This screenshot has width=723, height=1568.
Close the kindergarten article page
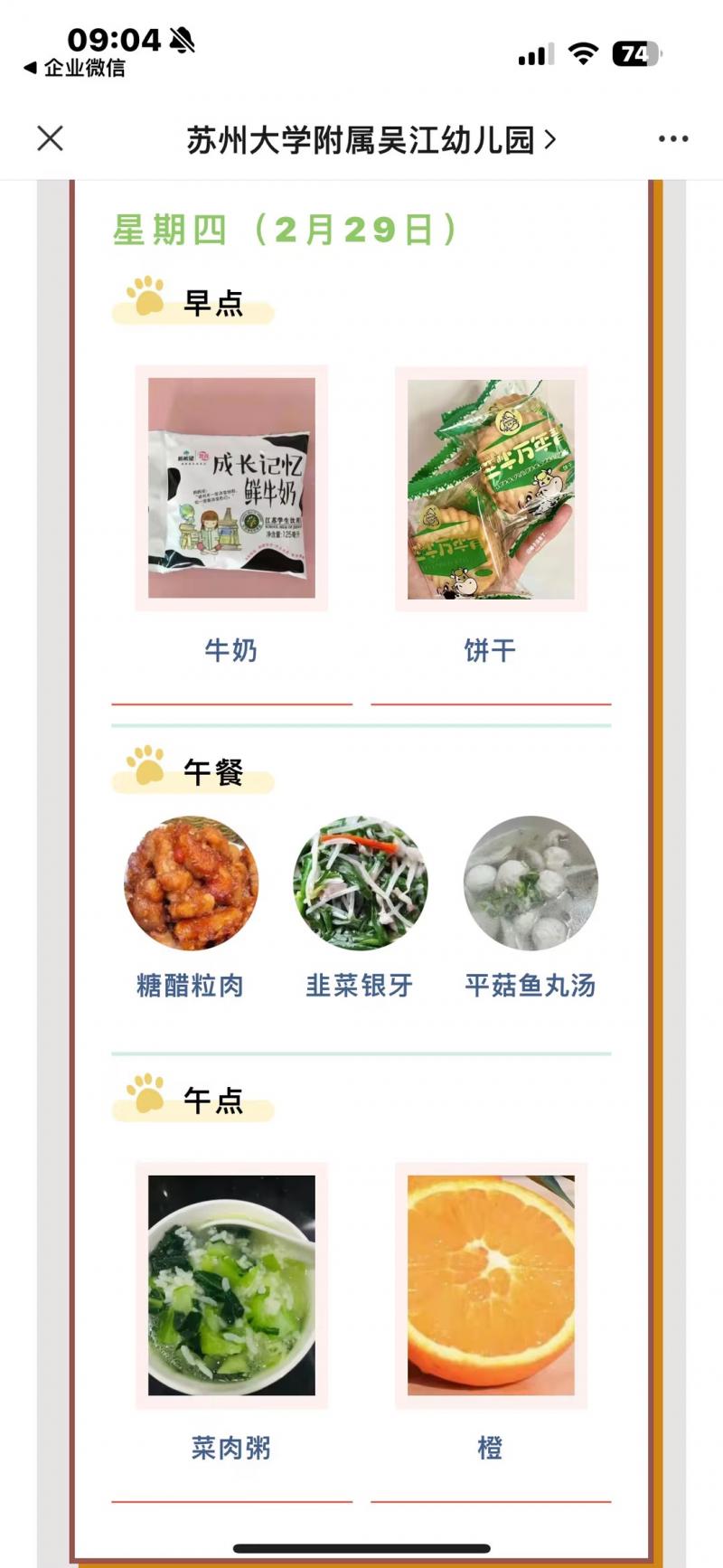coord(51,138)
